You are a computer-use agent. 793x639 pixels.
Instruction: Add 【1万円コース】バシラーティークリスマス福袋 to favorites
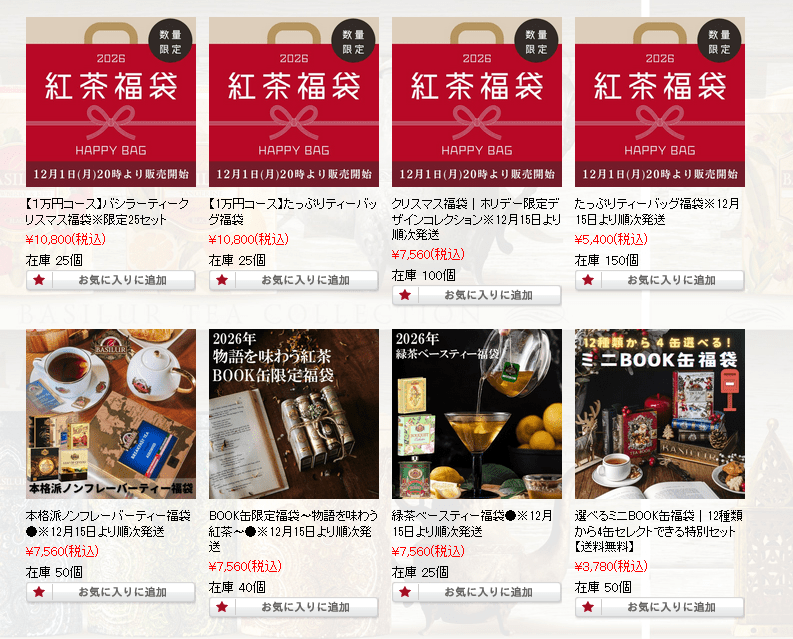[110, 280]
